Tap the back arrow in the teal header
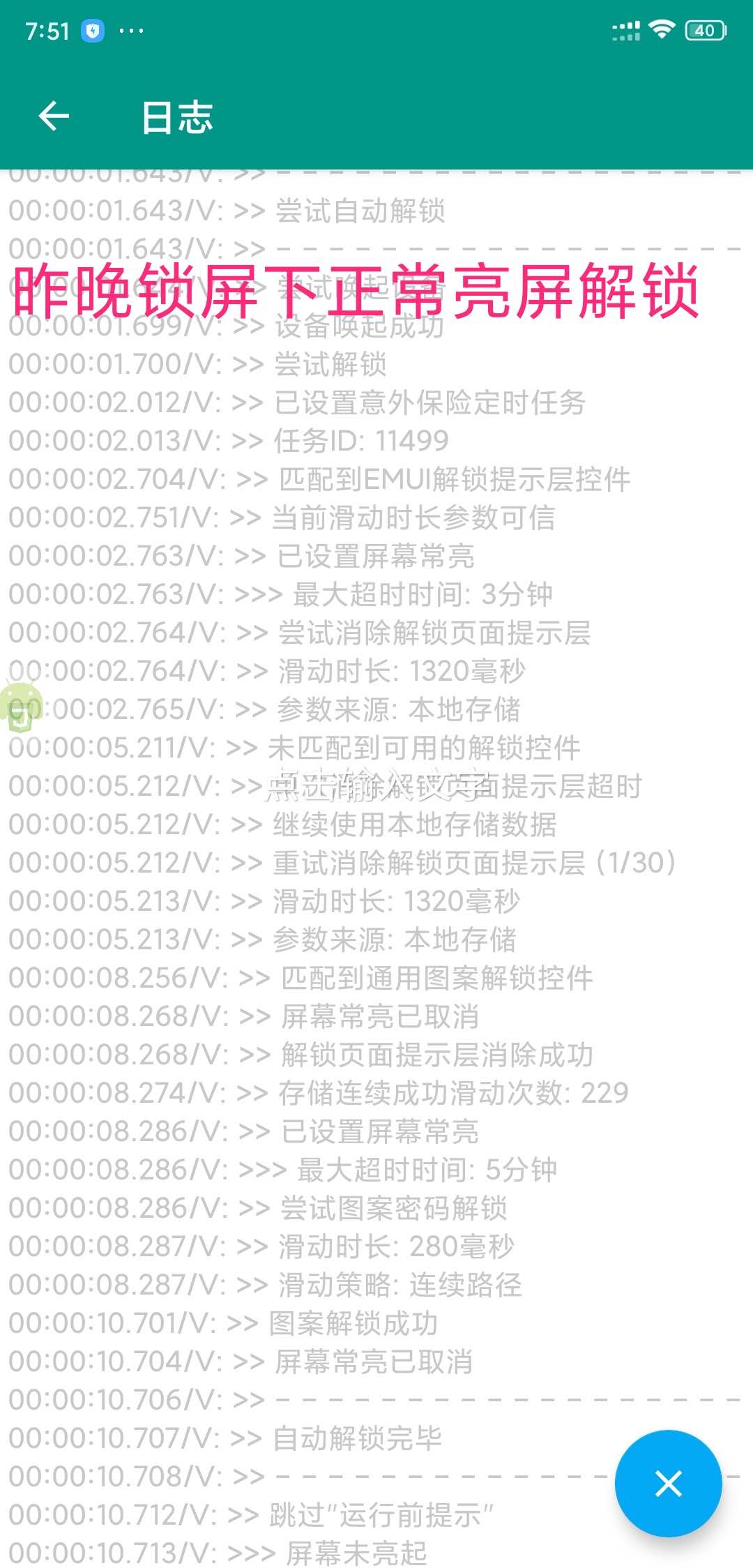Viewport: 753px width, 1568px height. (52, 116)
